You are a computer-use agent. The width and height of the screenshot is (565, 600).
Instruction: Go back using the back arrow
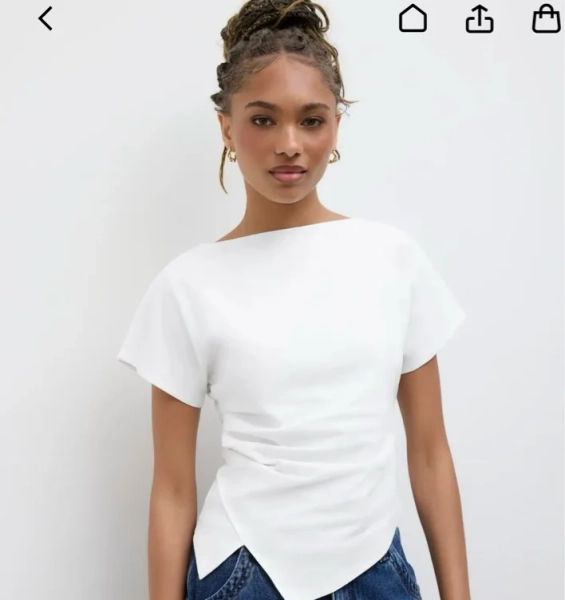(45, 18)
